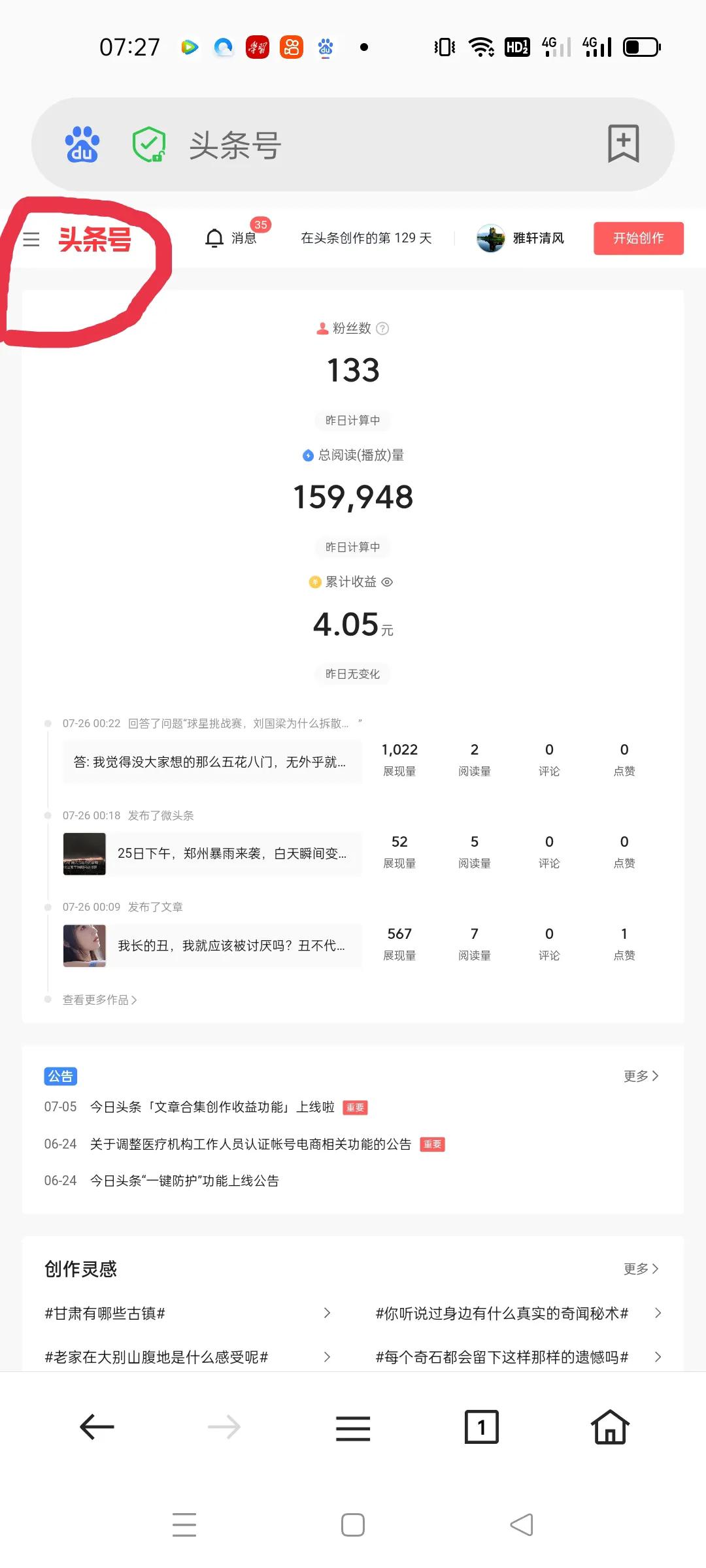Tap the bookmark icon in the search bar
706x1568 pixels.
(x=623, y=144)
